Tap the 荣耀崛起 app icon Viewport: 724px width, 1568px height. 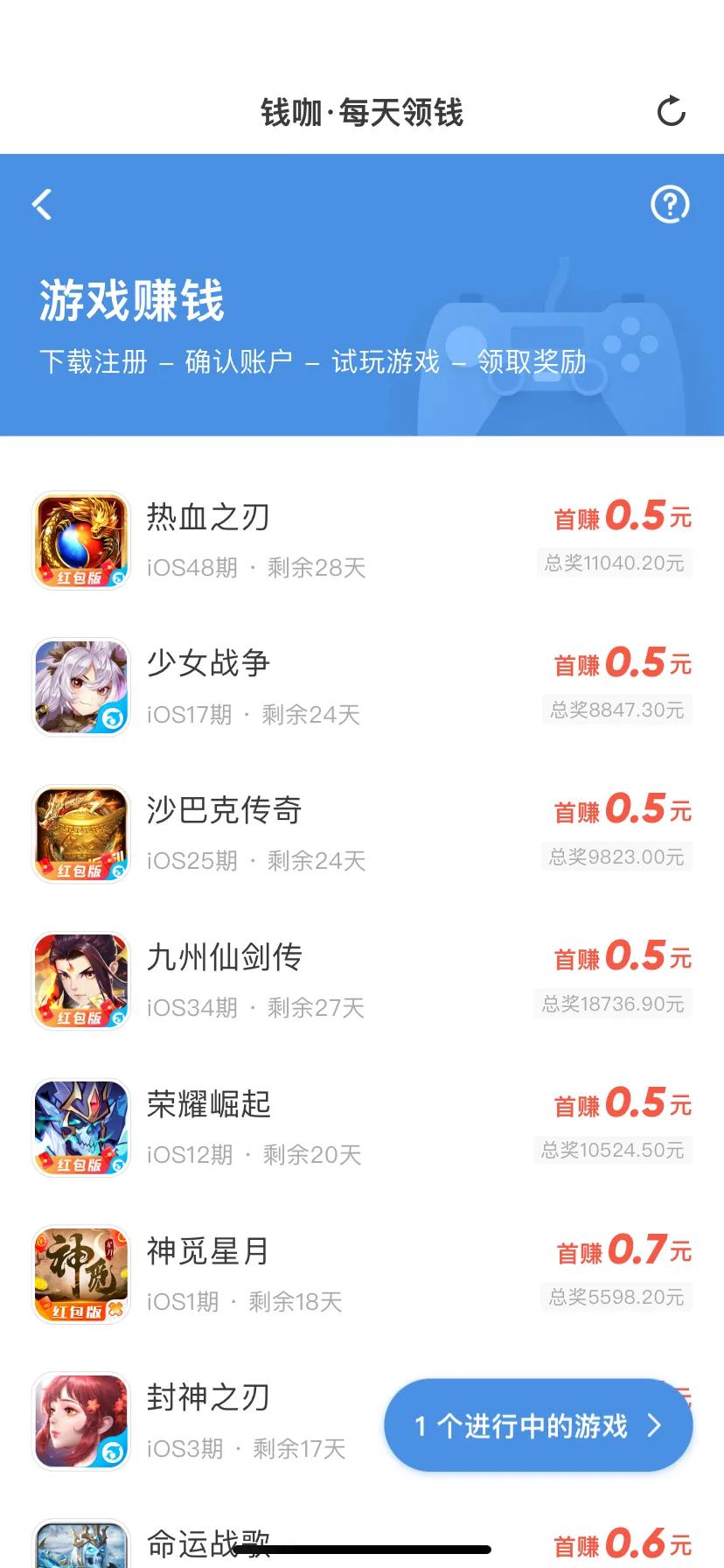point(80,1127)
